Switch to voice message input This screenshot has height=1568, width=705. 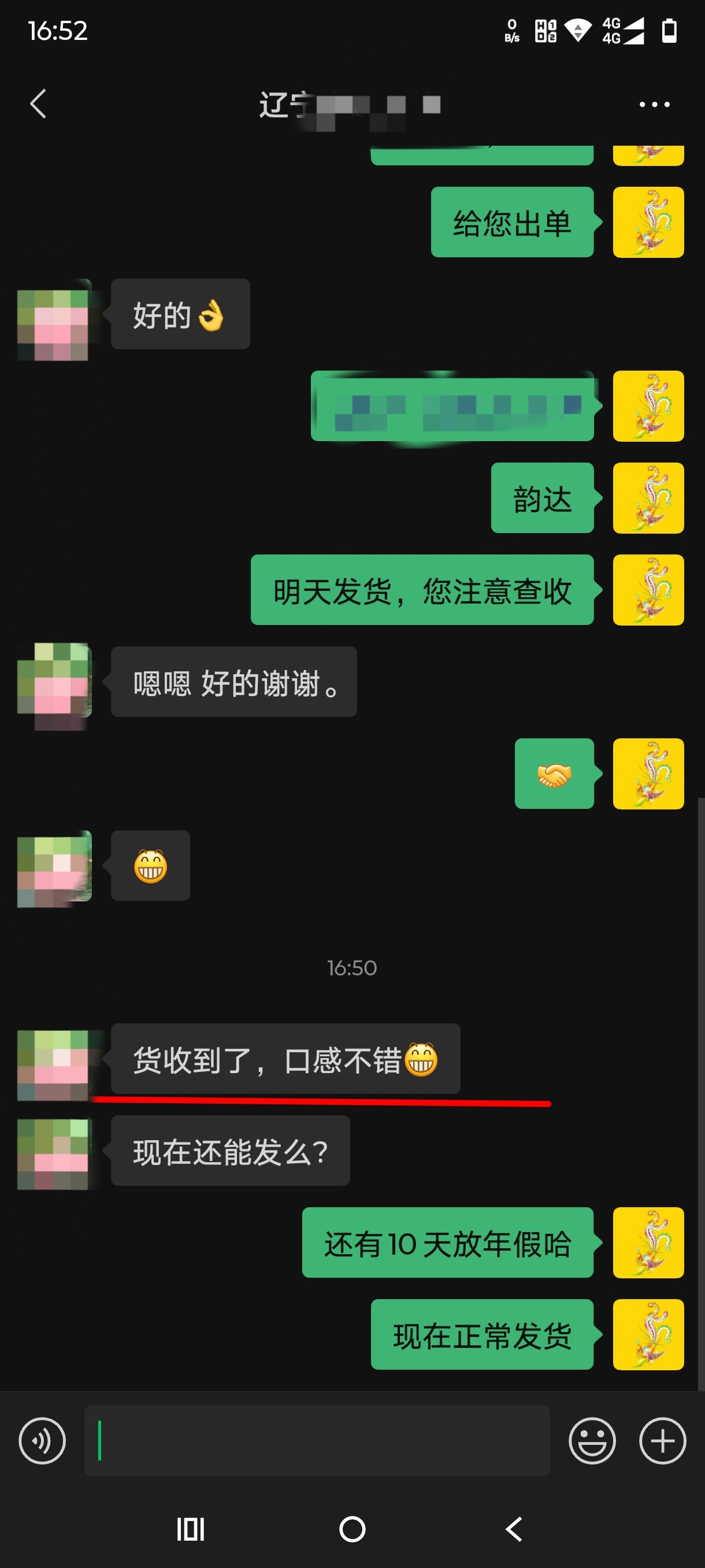click(42, 1440)
